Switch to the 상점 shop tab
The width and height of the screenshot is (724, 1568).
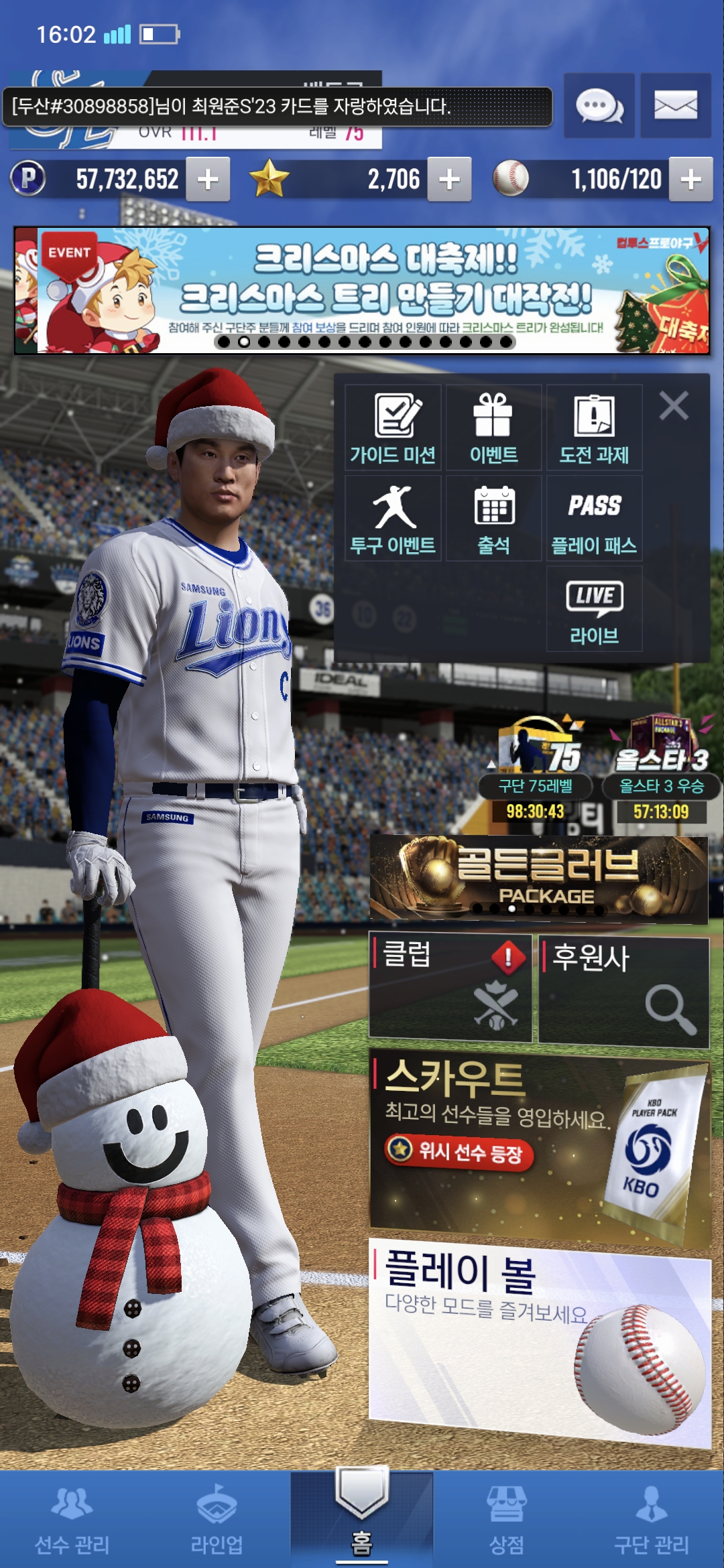click(507, 1519)
